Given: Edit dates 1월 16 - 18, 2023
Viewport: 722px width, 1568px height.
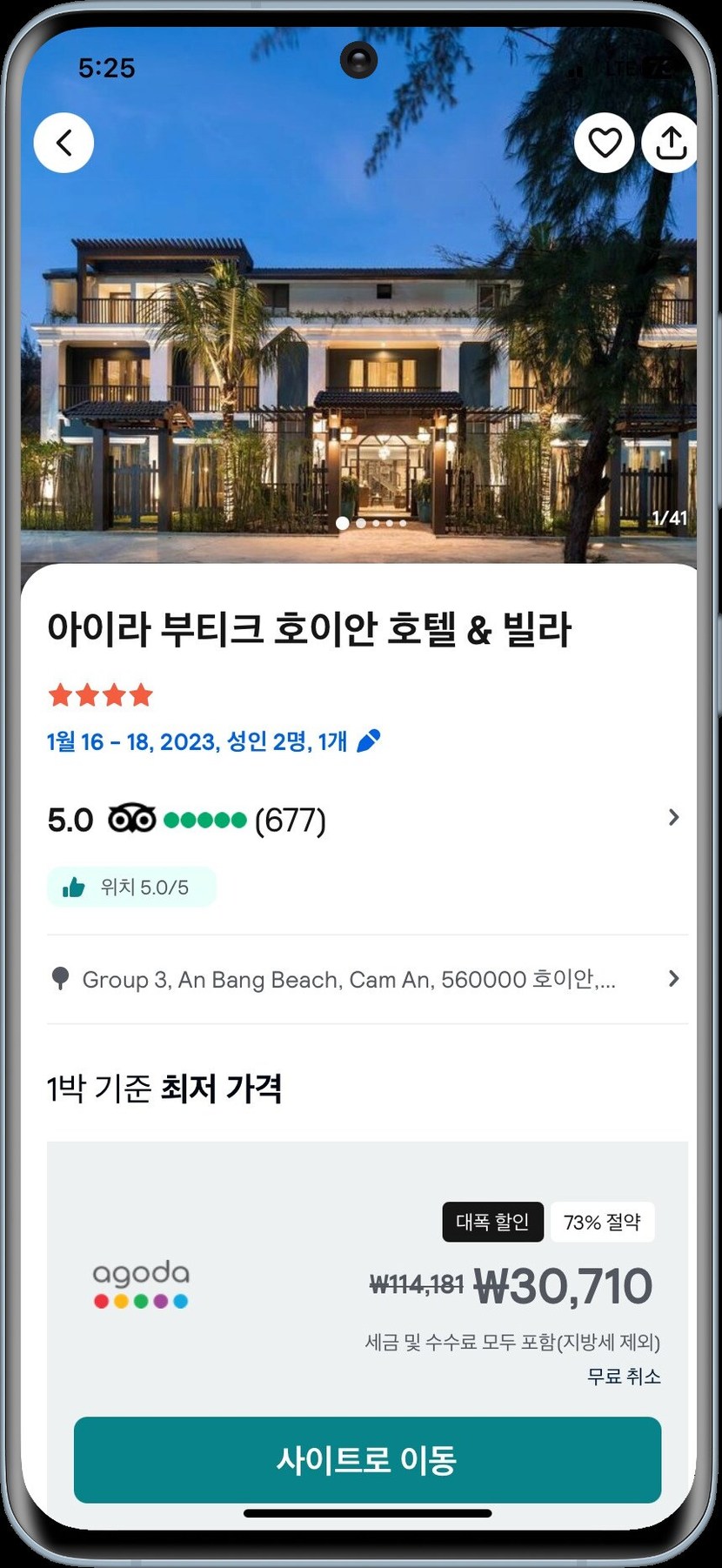Looking at the screenshot, I should pos(213,741).
